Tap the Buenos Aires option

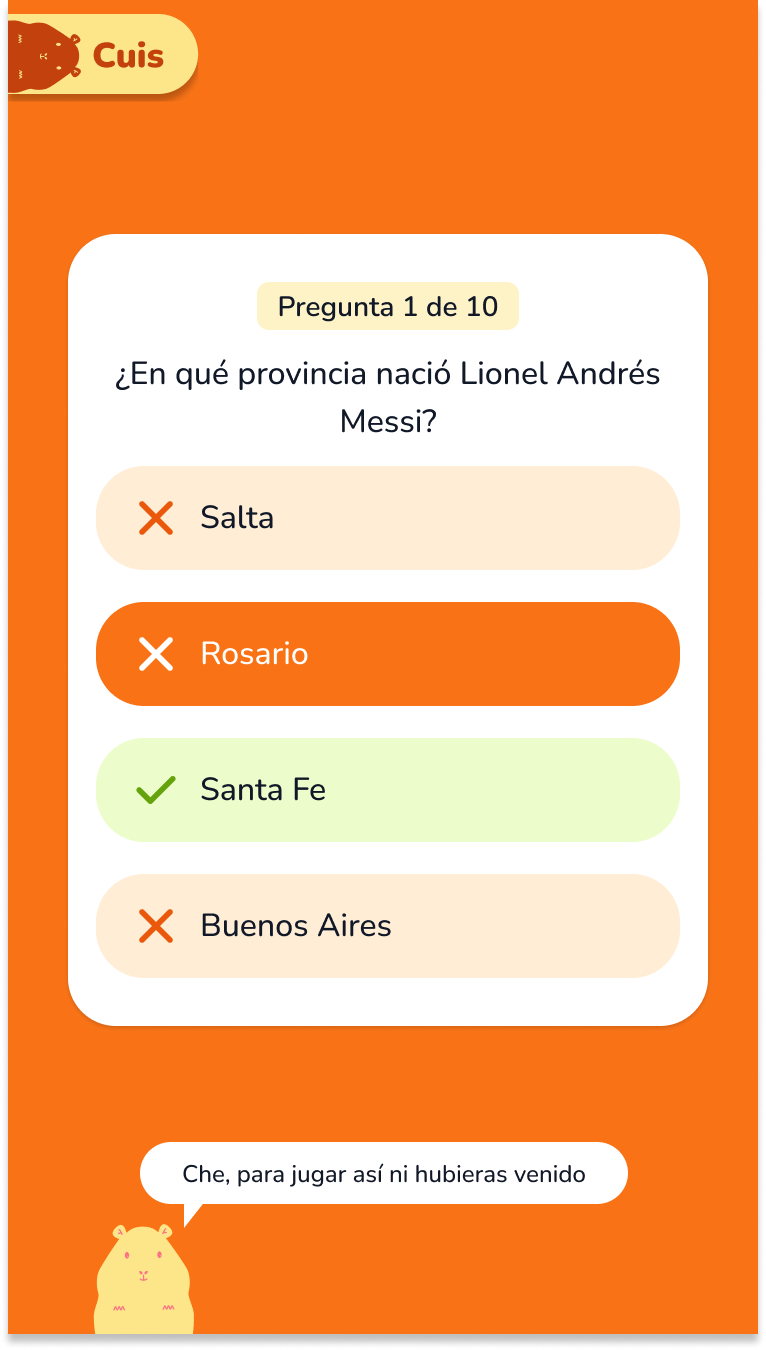388,926
